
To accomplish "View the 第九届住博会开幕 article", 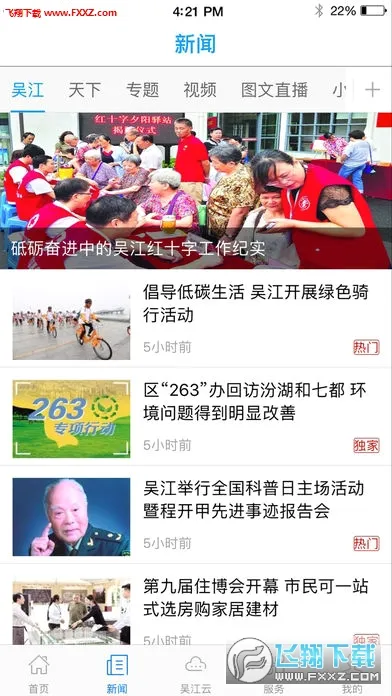I will click(196, 605).
